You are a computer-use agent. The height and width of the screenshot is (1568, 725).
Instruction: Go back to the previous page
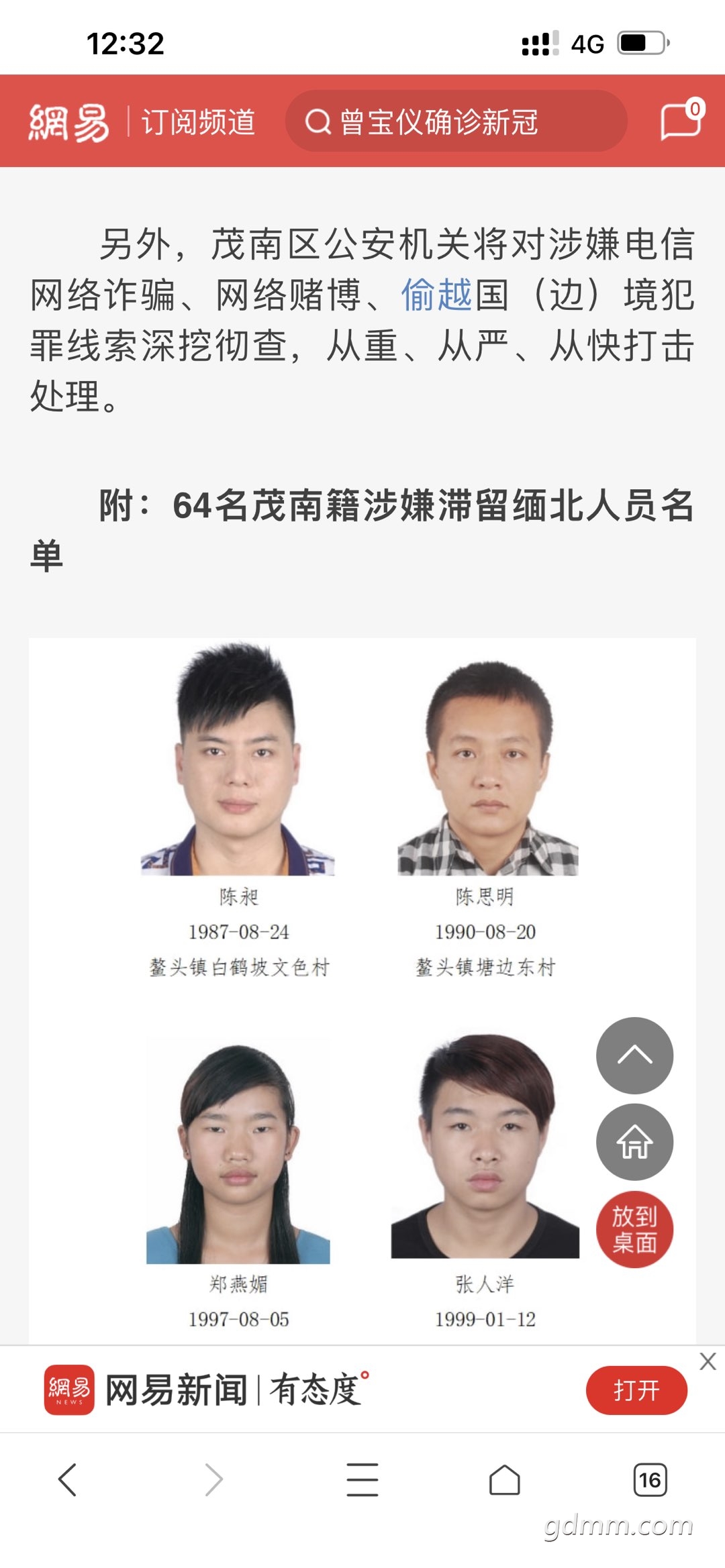tap(68, 1479)
